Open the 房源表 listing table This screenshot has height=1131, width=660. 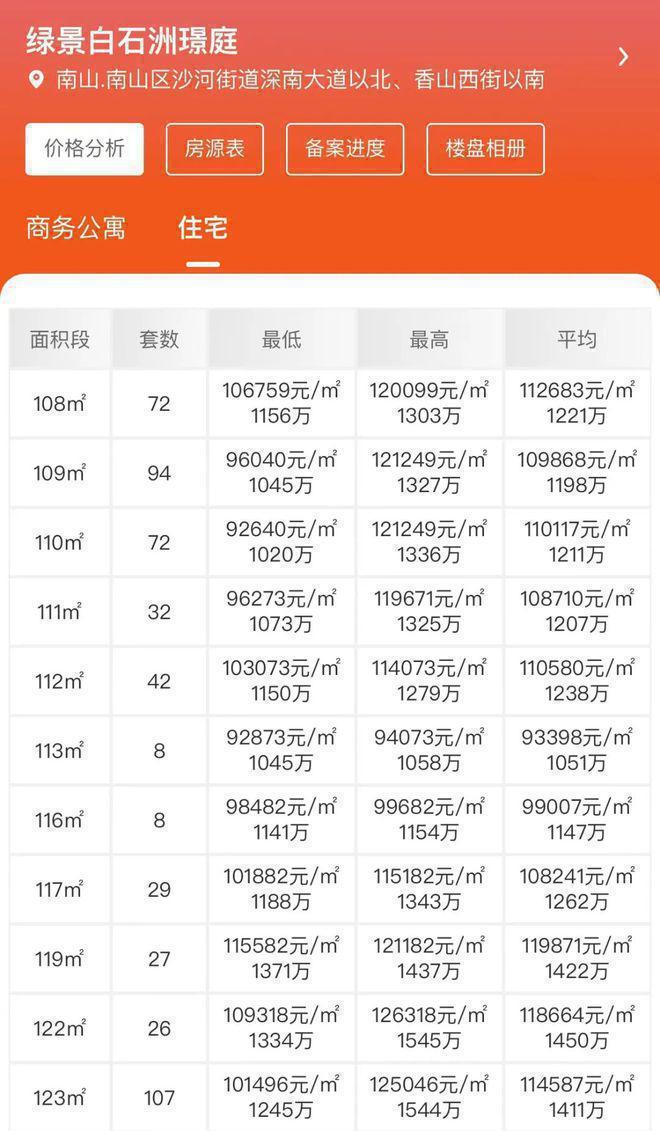[x=214, y=149]
